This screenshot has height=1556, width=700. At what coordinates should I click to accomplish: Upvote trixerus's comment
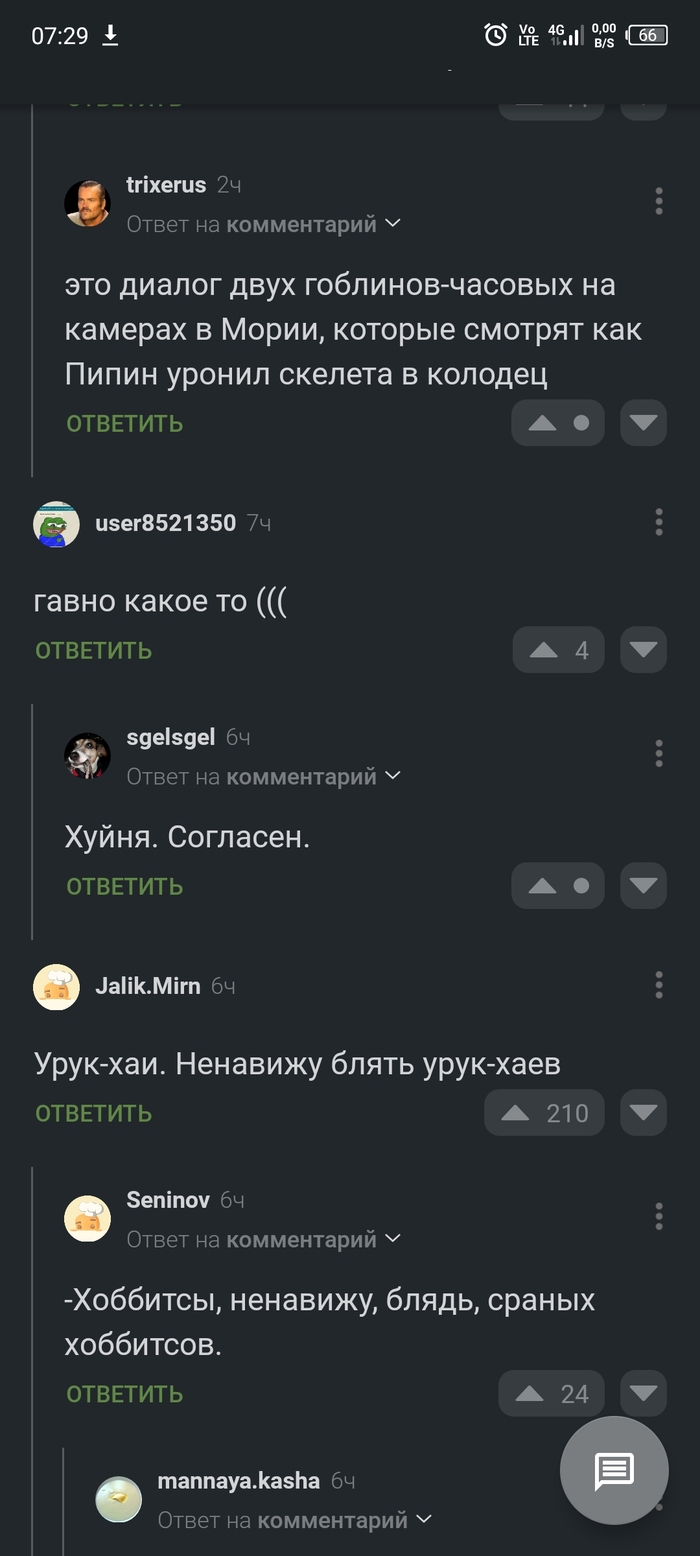[x=542, y=423]
